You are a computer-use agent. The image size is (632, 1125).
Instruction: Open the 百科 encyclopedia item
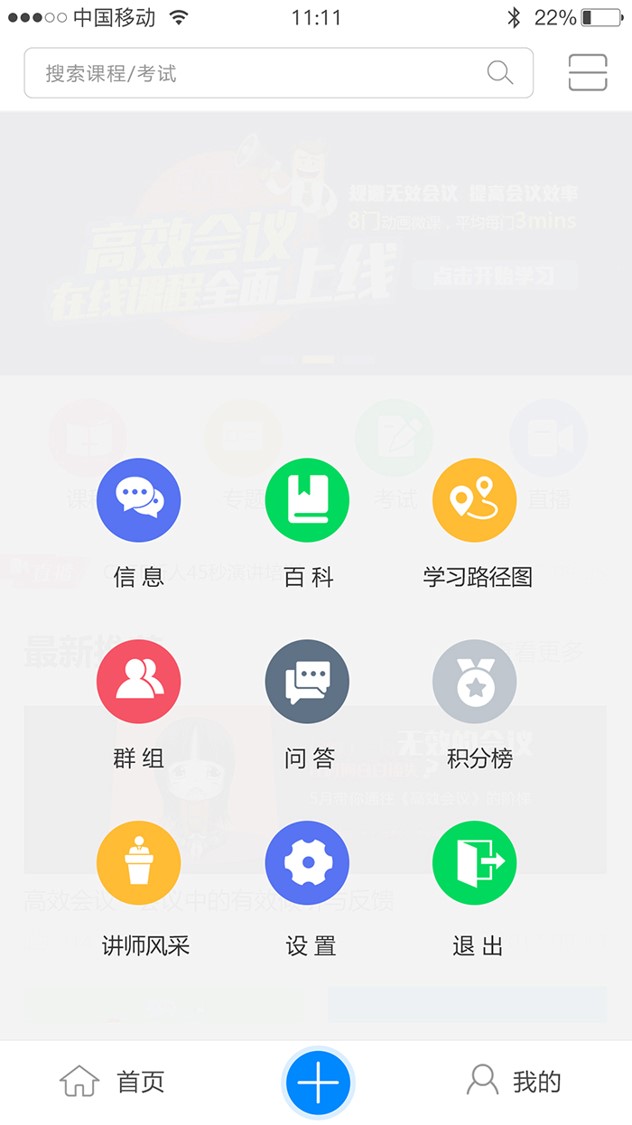click(307, 500)
